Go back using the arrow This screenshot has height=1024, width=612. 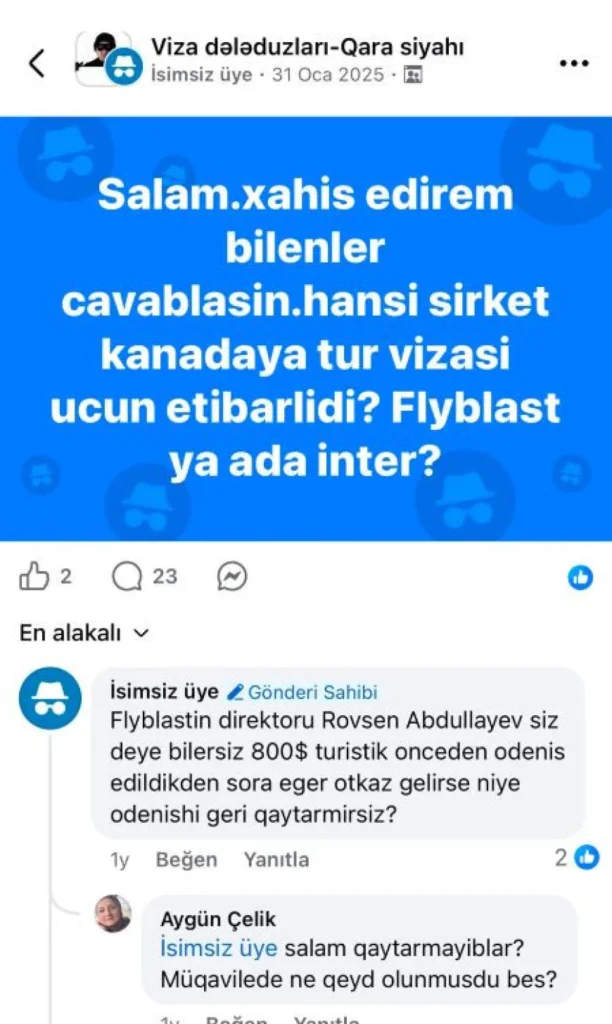pos(37,63)
